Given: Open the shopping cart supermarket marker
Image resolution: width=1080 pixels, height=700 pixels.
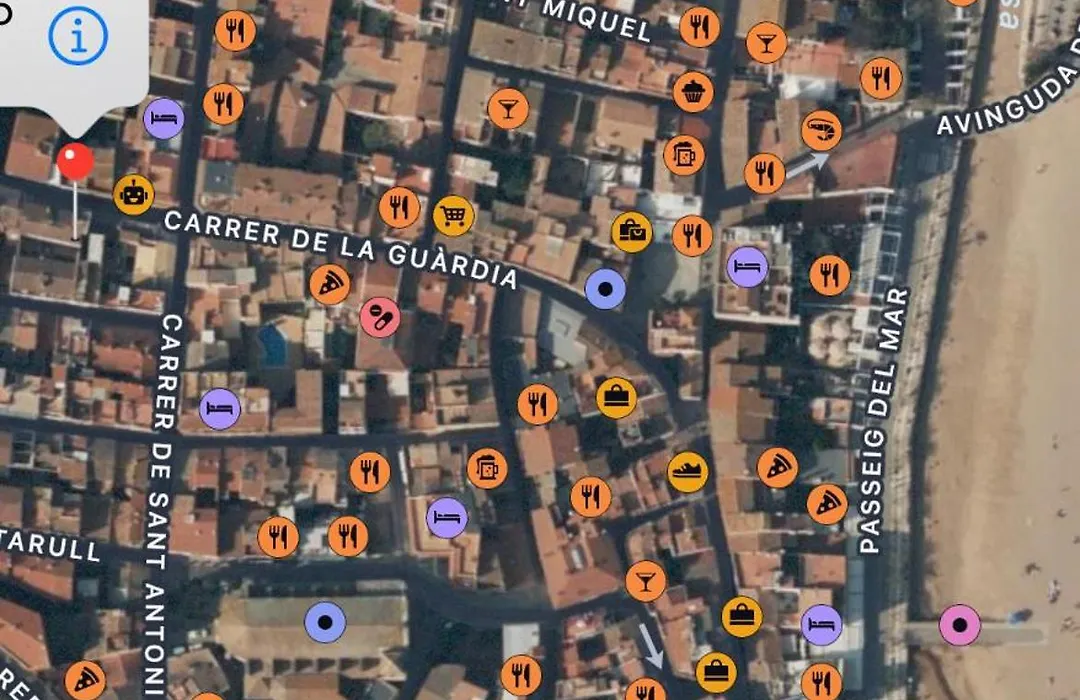Looking at the screenshot, I should click(x=453, y=216).
